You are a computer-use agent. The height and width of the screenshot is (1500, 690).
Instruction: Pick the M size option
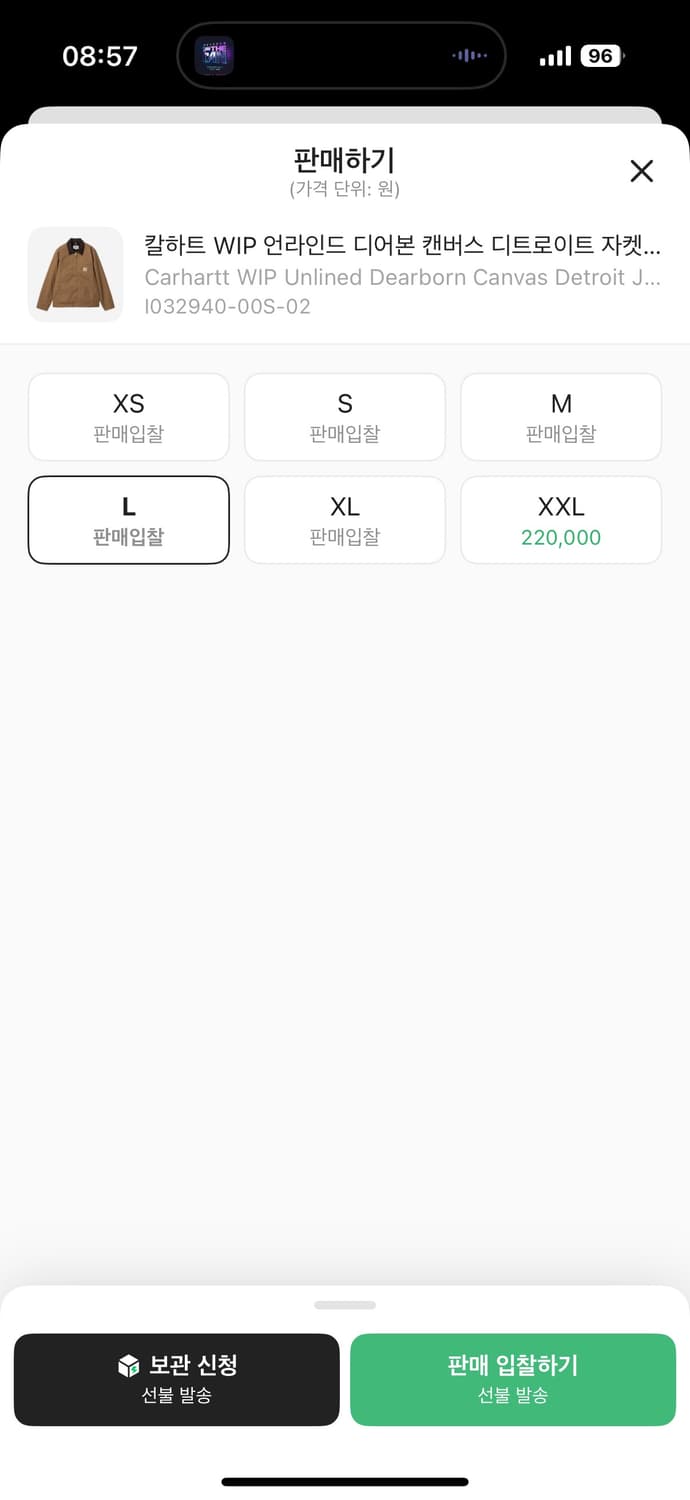pyautogui.click(x=561, y=417)
